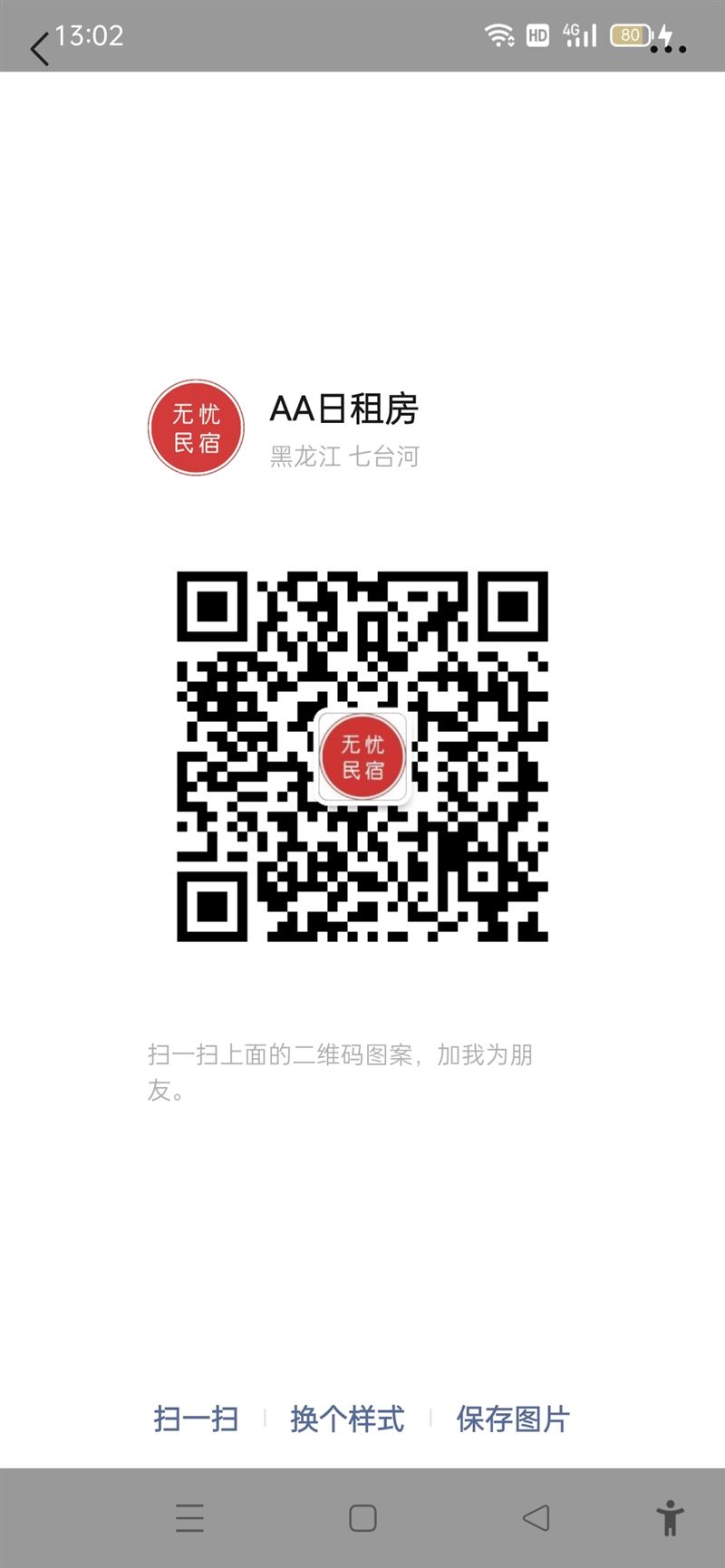Open the three-dot overflow menu
Screen dimensions: 725x1568
[668, 49]
